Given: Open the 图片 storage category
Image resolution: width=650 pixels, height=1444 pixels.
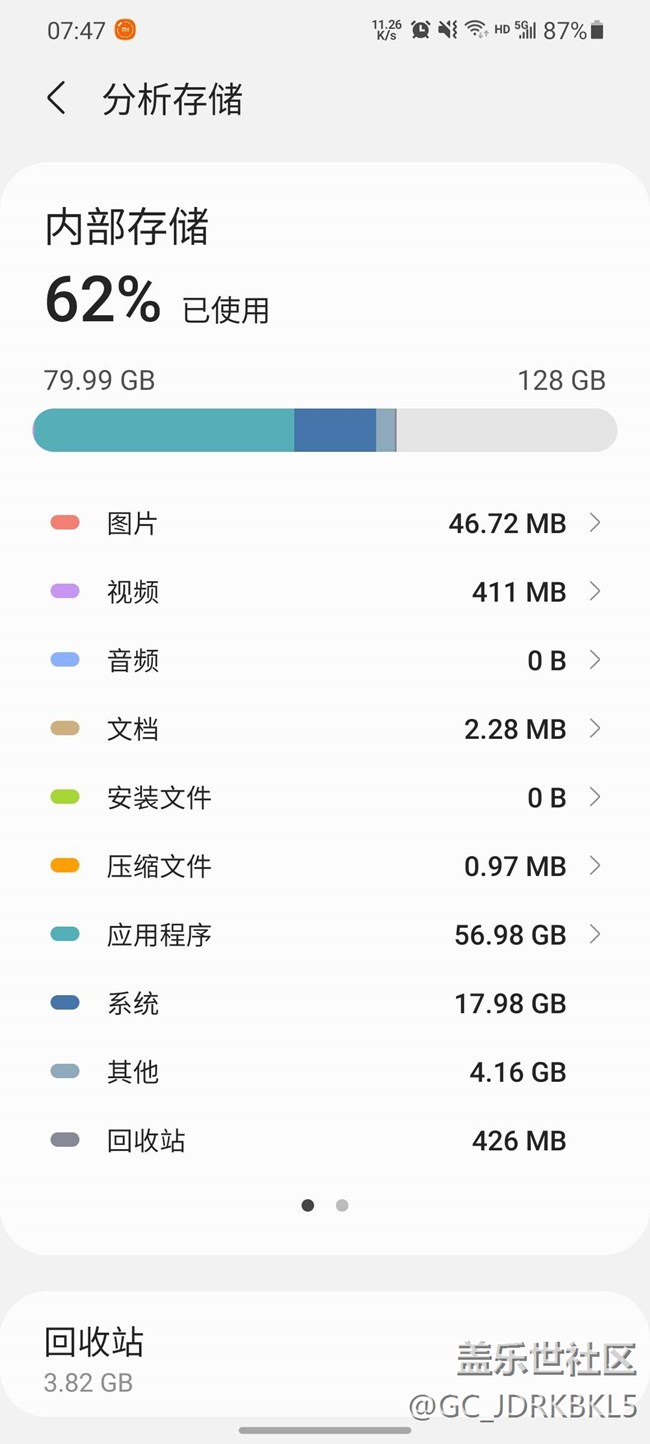Looking at the screenshot, I should point(325,523).
